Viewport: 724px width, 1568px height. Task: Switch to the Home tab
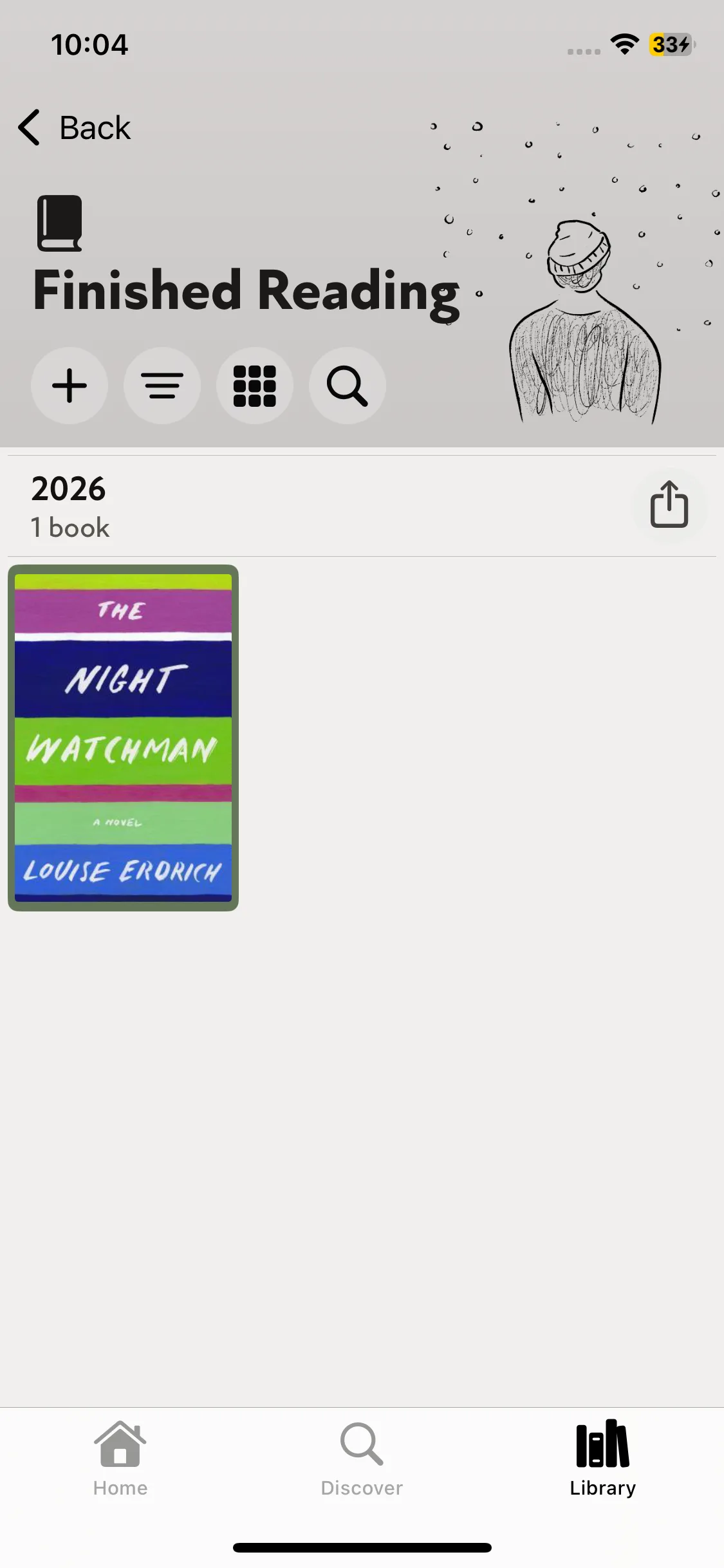click(x=120, y=1458)
